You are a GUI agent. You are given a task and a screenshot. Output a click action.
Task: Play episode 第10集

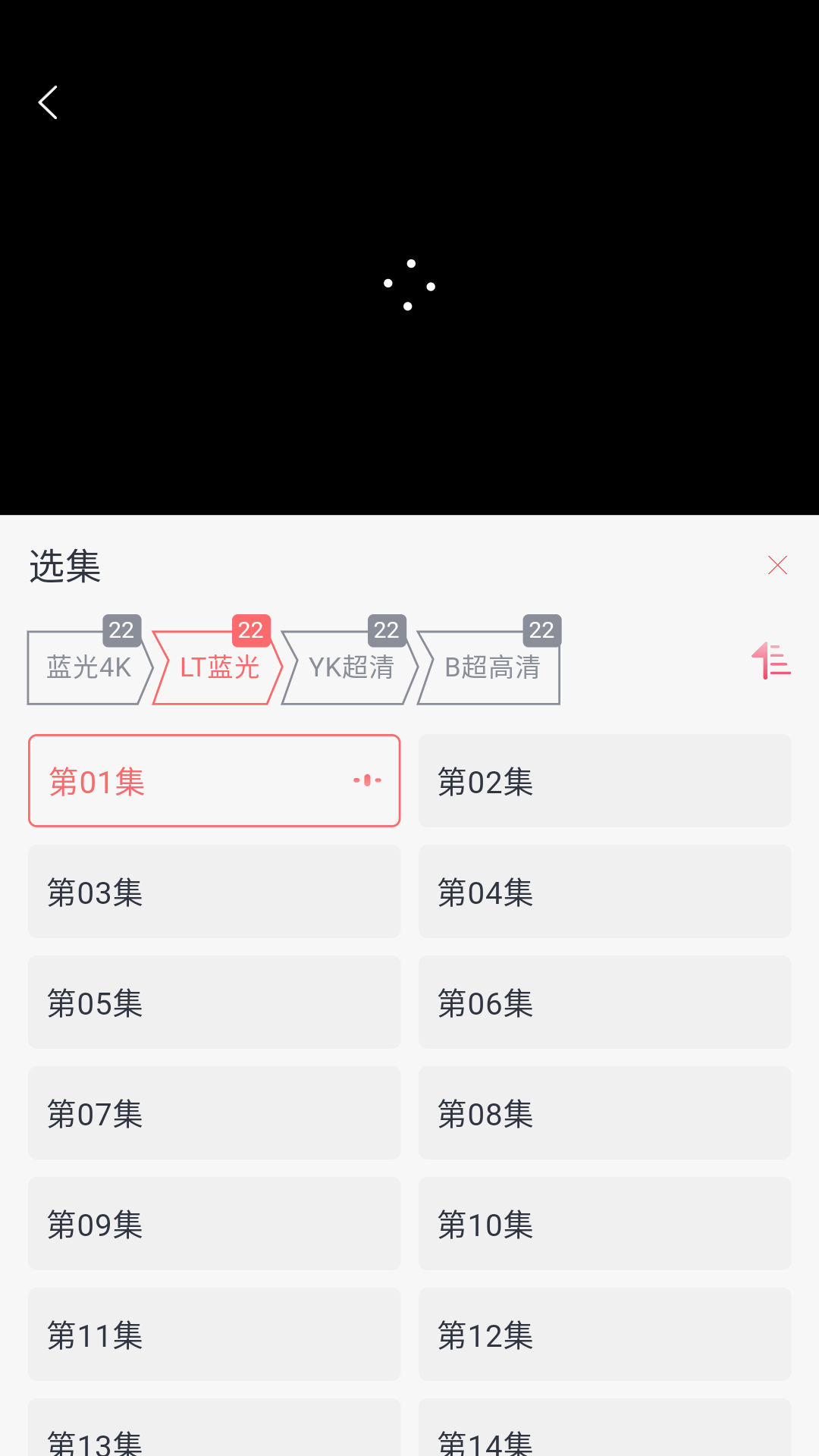point(604,1223)
